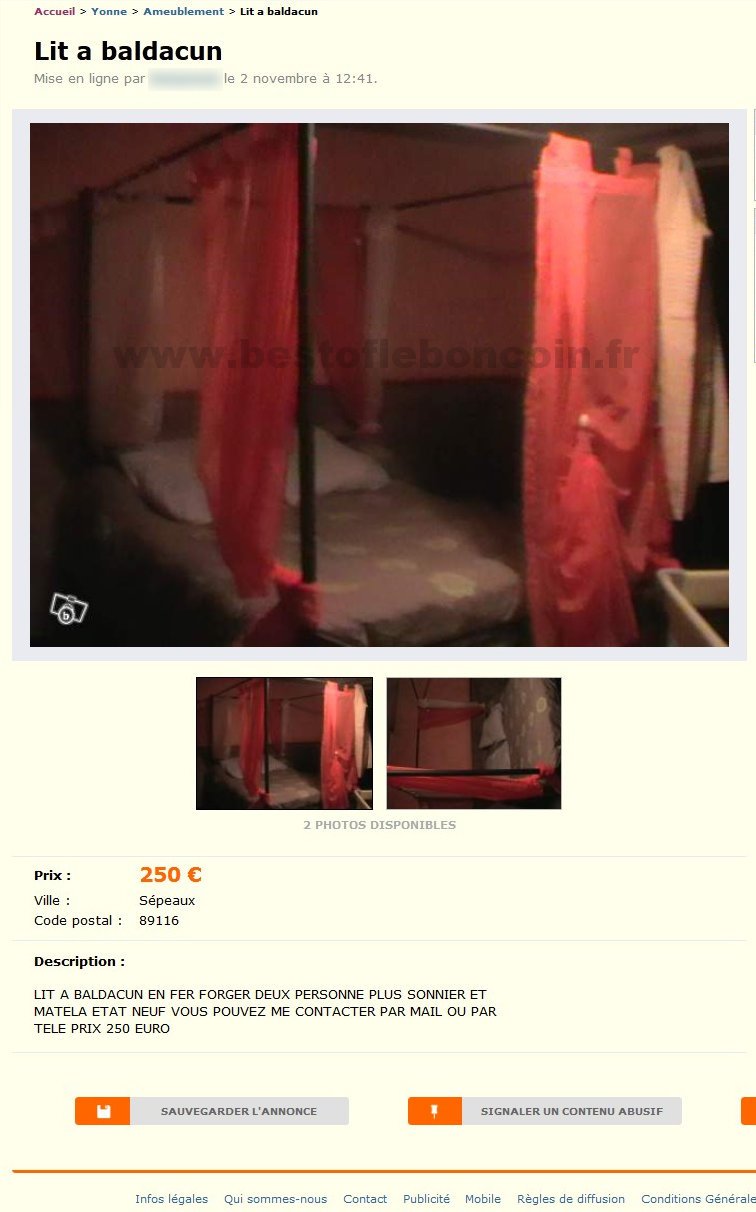Screen dimensions: 756x1212
Task: Open the Publicité footer link
Action: (x=426, y=1199)
